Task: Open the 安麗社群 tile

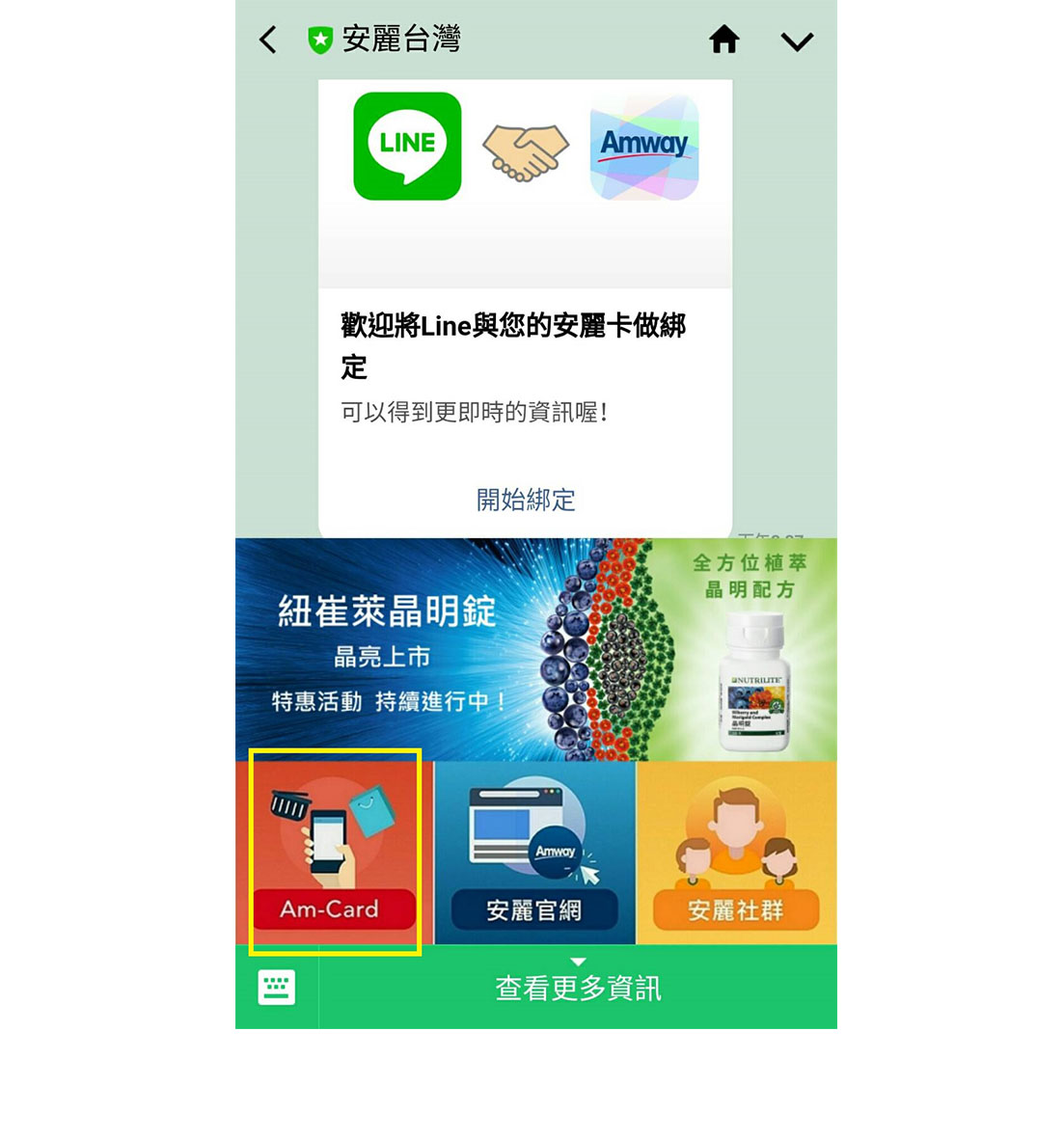Action: tap(736, 853)
